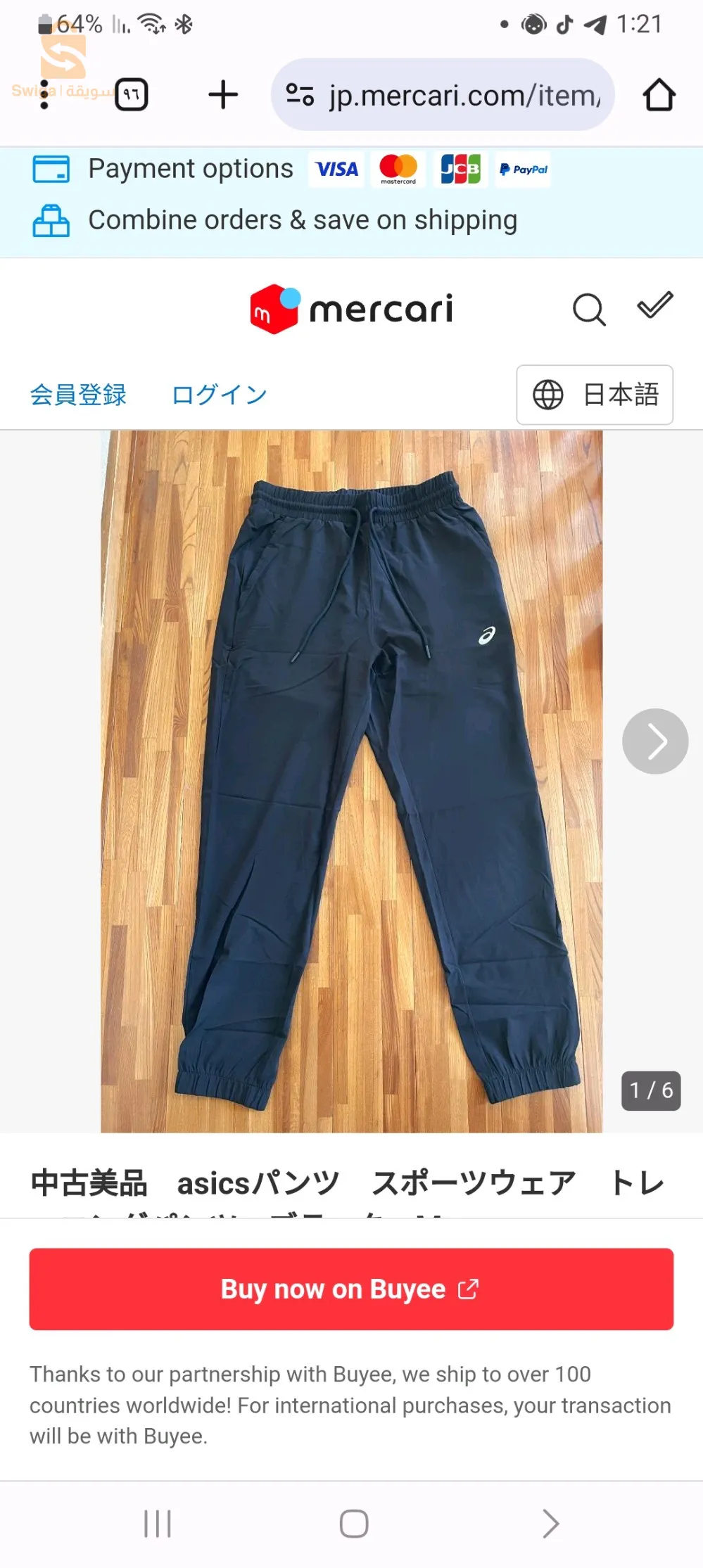Viewport: 703px width, 1568px height.
Task: Open the browser tab switcher
Action: pos(132,94)
